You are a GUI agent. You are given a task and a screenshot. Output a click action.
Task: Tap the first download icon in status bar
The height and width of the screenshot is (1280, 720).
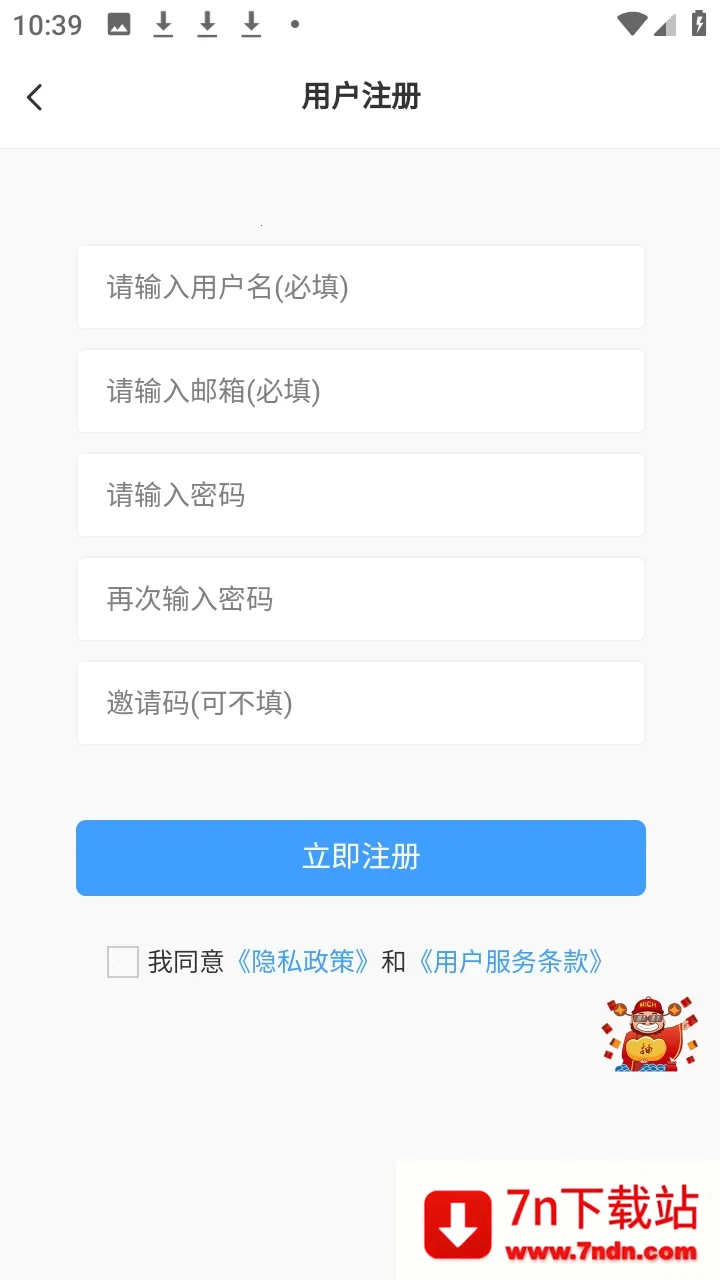click(162, 24)
